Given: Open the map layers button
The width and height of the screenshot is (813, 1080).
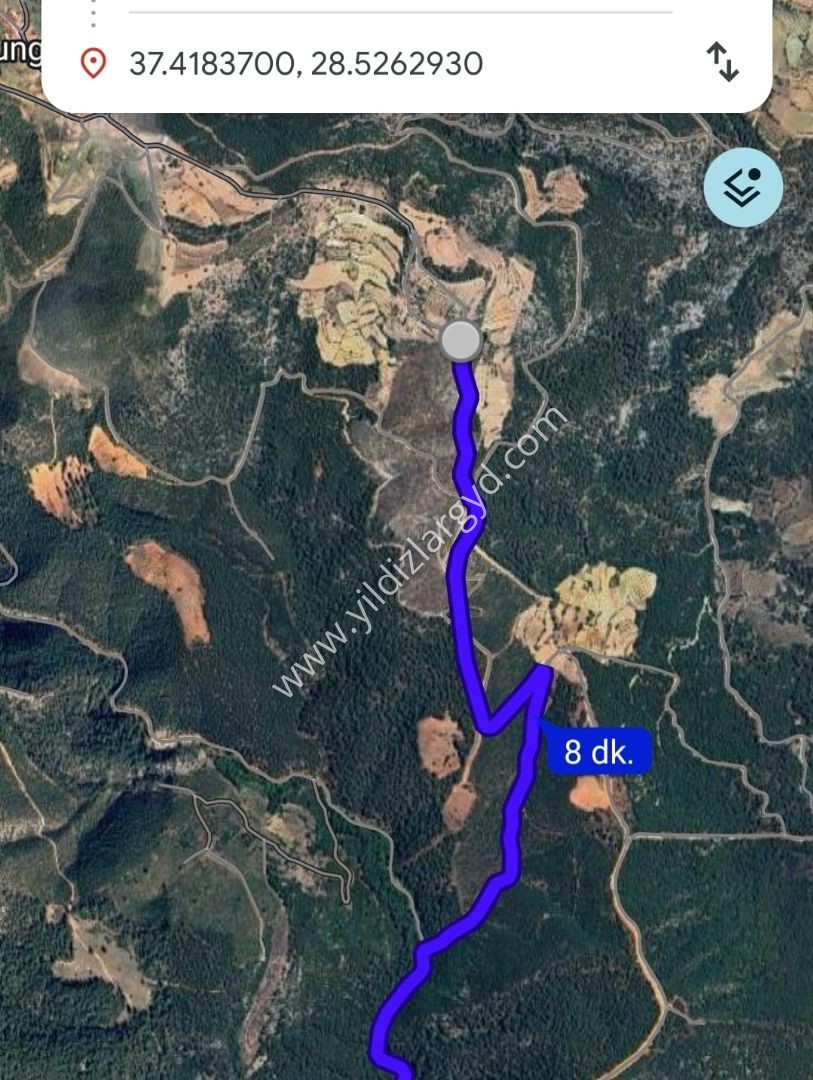Looking at the screenshot, I should point(743,187).
